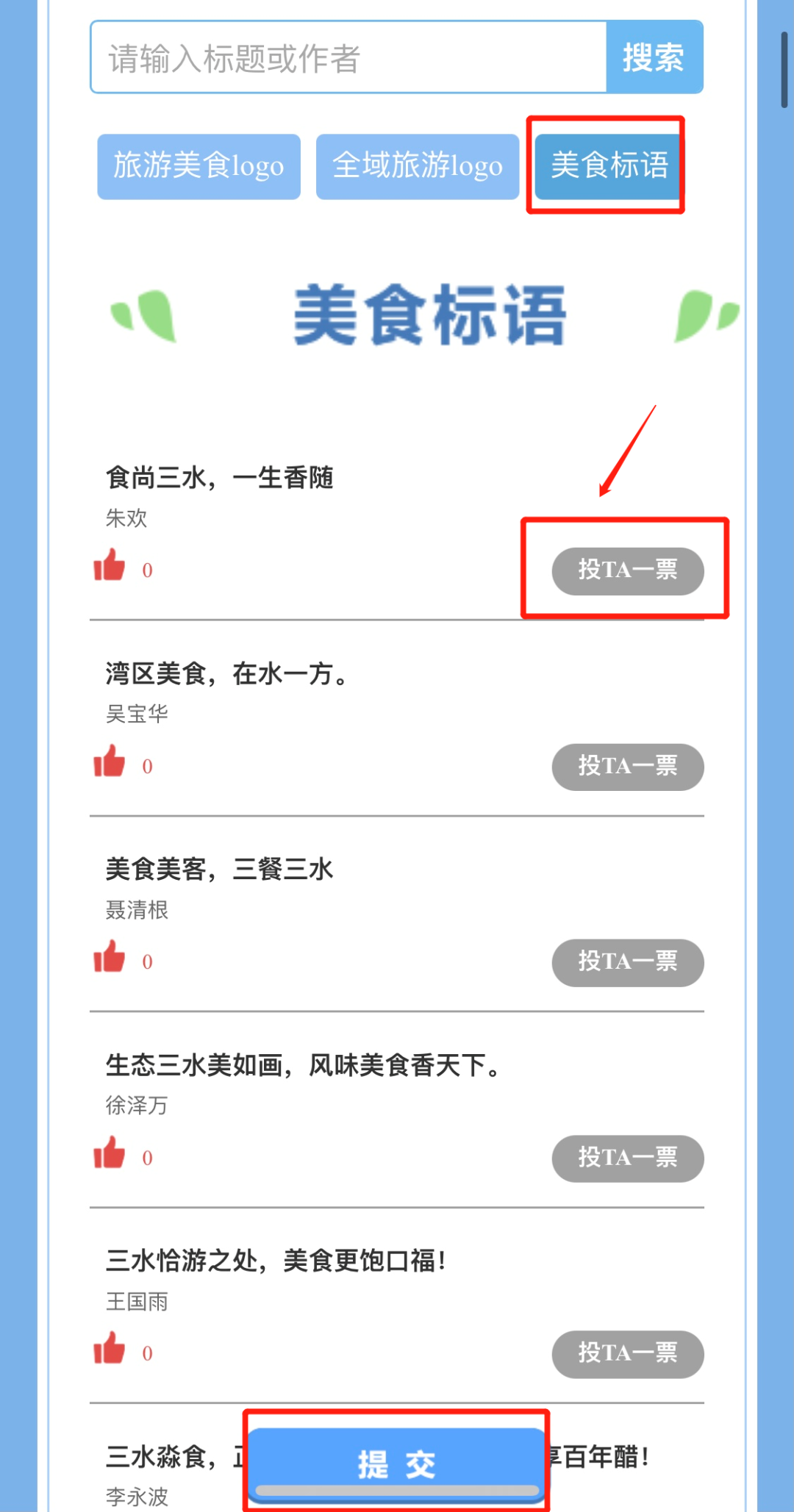Tap the 搜索 search button

pos(654,58)
